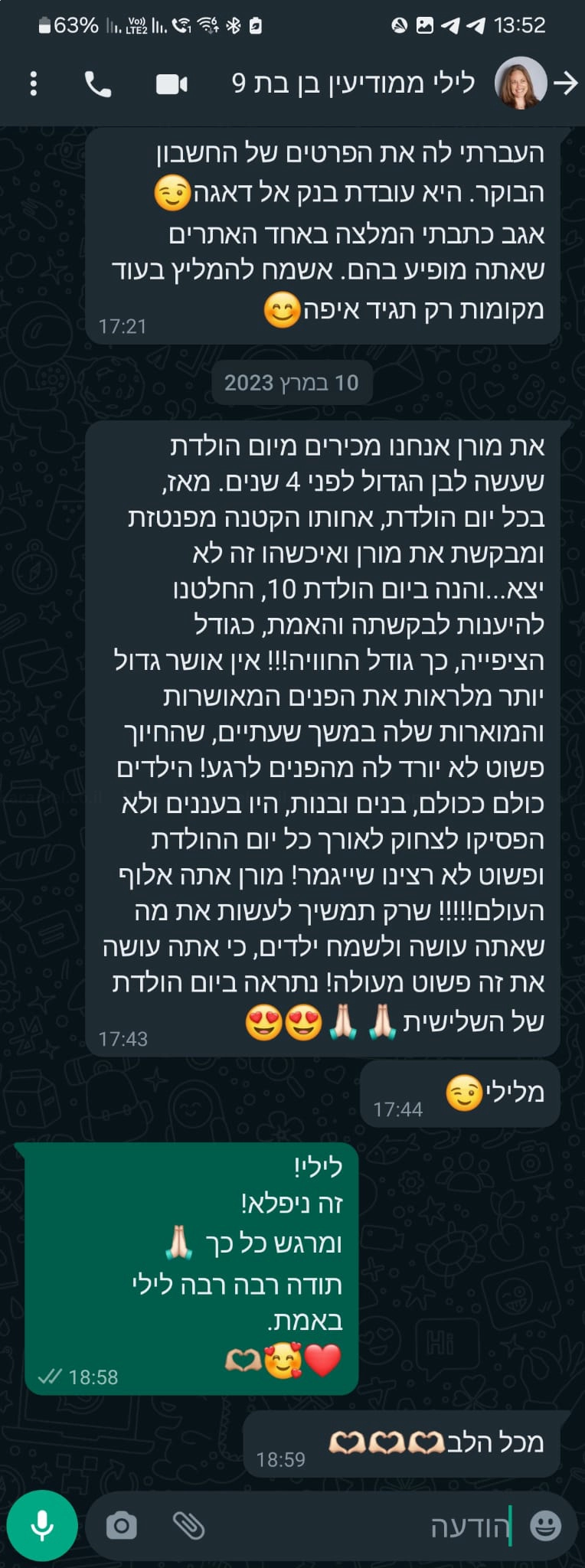This screenshot has height=1568, width=585.
Task: Open the three-dot chat options menu
Action: point(32,83)
